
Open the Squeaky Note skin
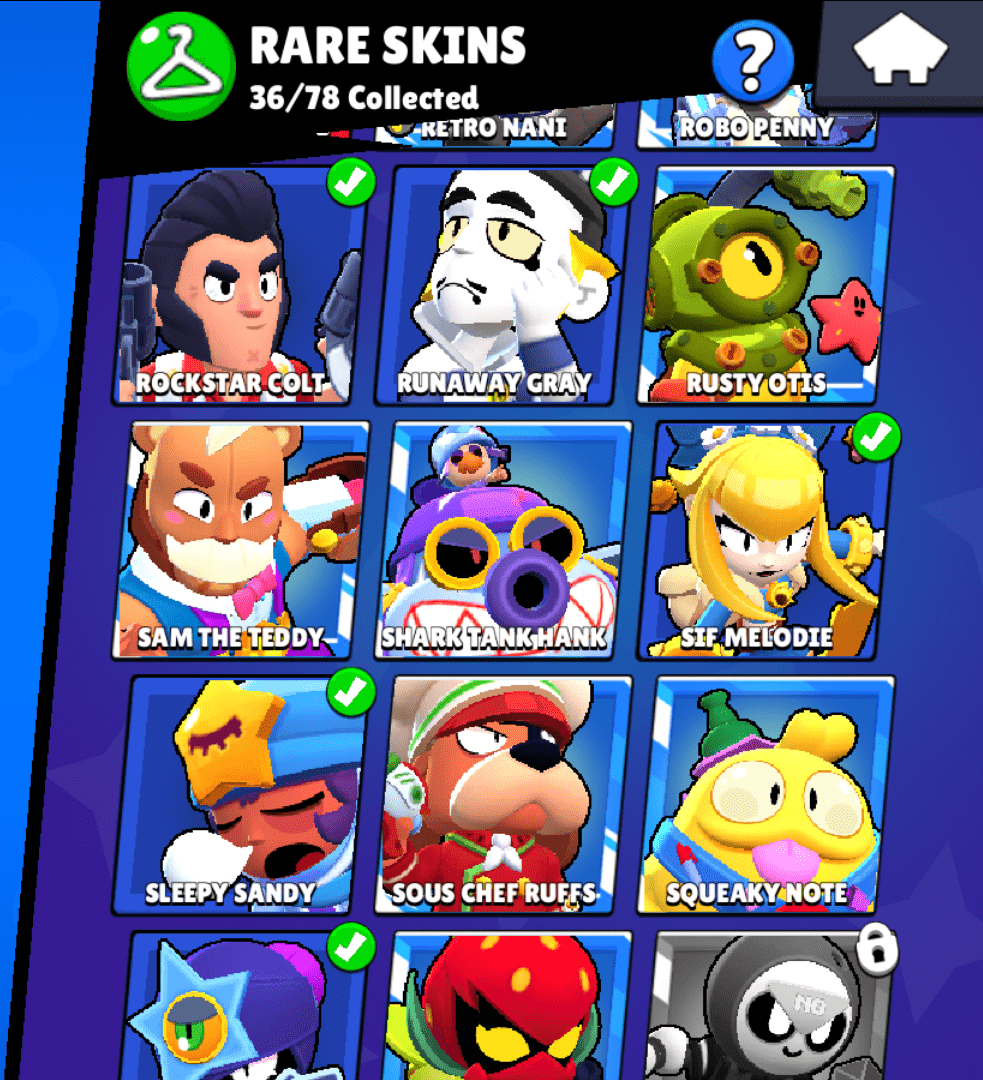(765, 795)
